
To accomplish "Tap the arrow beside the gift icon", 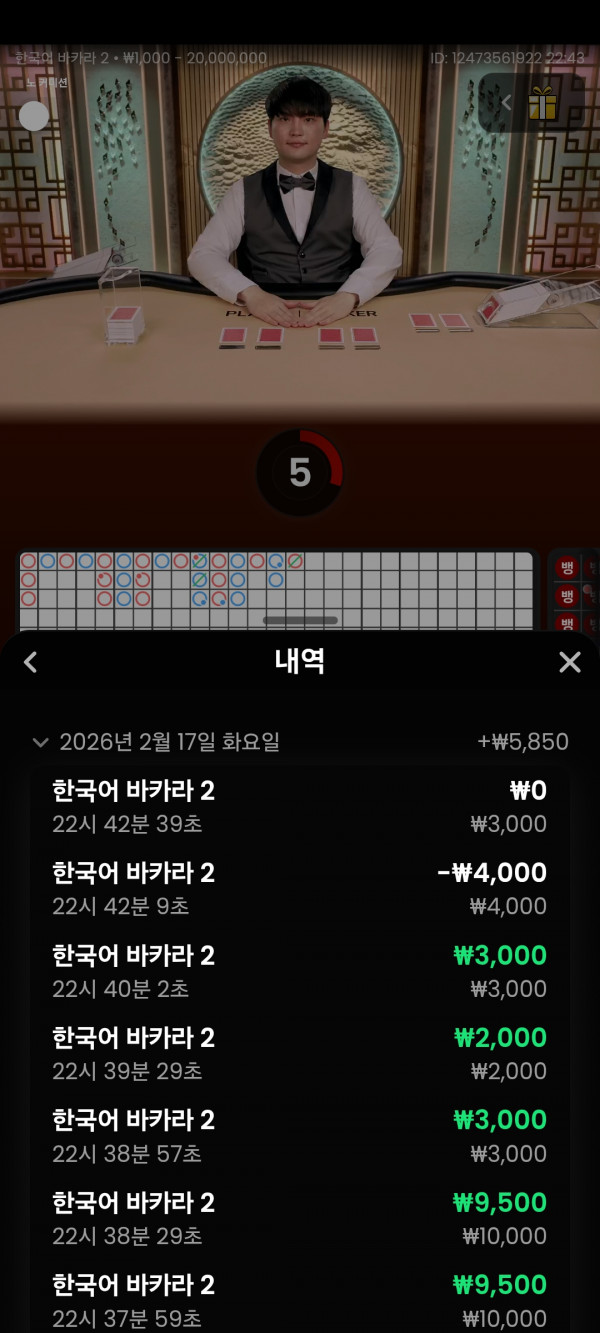I will click(507, 102).
